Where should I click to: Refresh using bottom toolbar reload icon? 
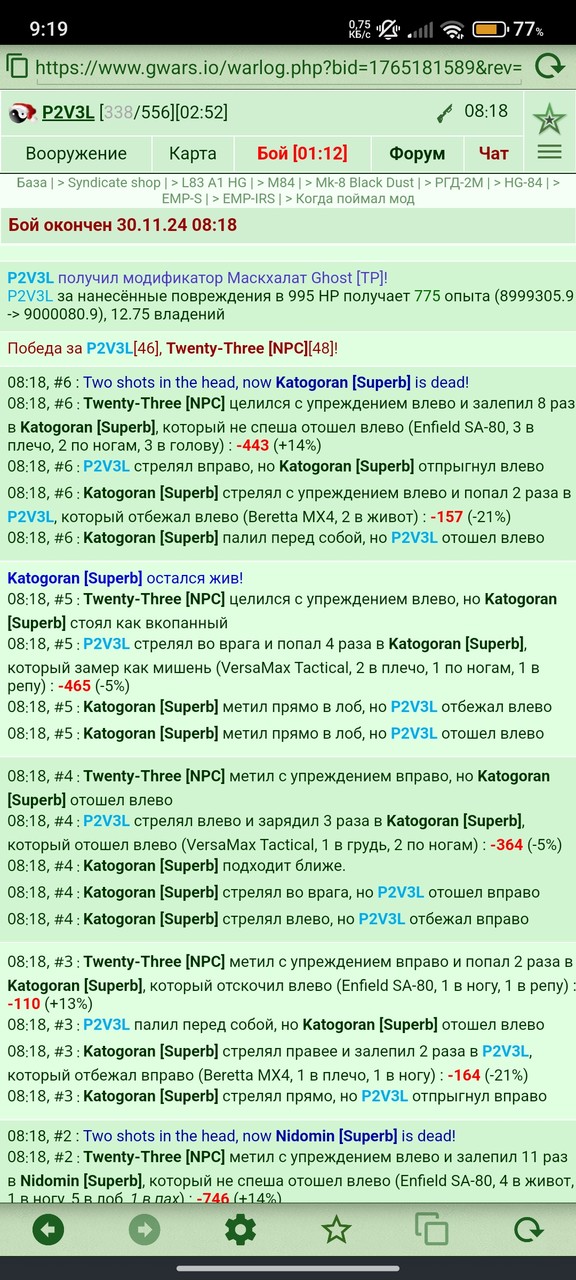click(527, 1229)
